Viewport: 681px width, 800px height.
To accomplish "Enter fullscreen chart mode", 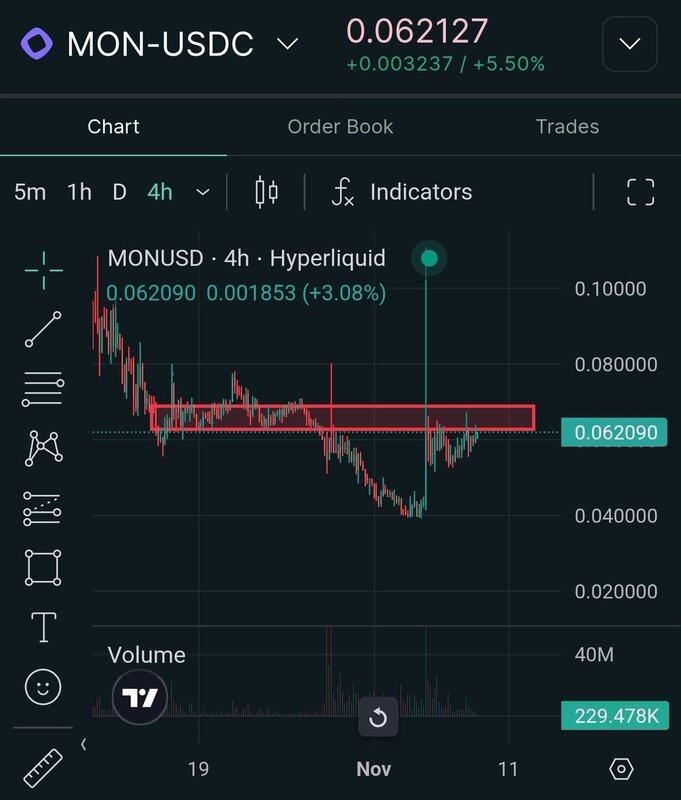I will [x=640, y=192].
